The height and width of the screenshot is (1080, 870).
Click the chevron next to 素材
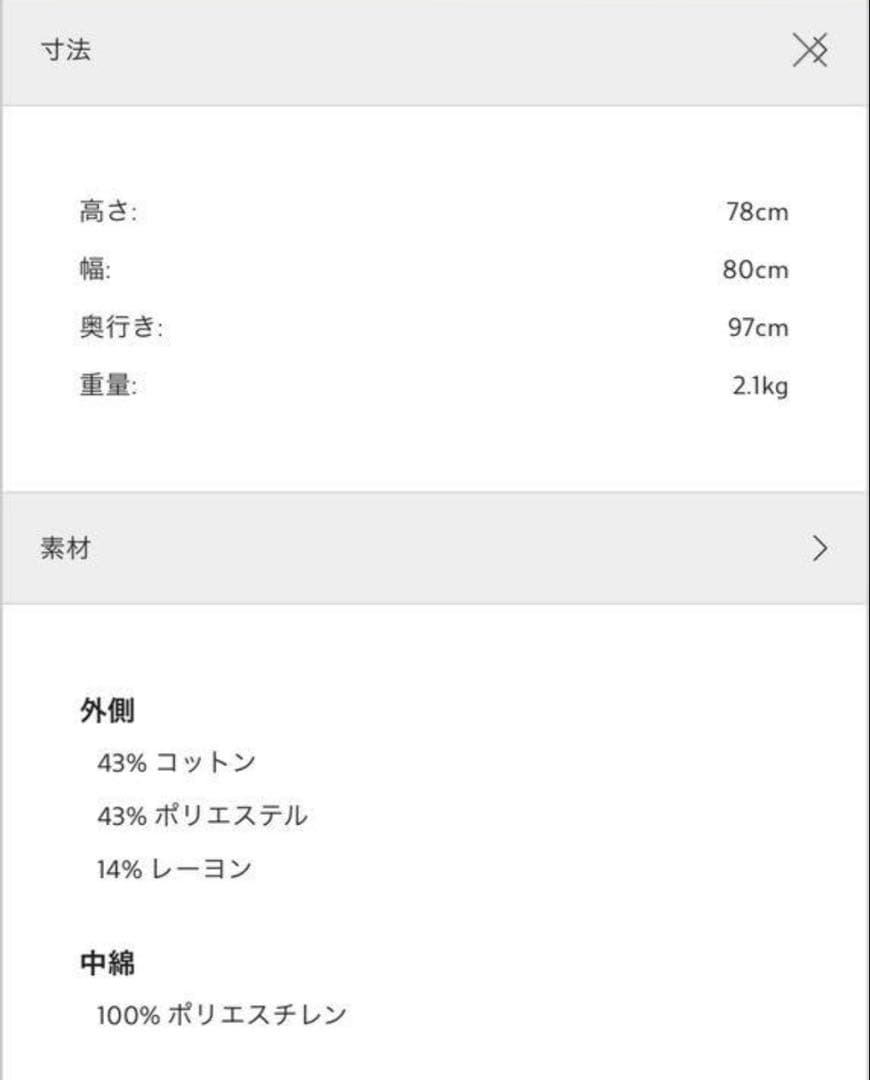[822, 548]
